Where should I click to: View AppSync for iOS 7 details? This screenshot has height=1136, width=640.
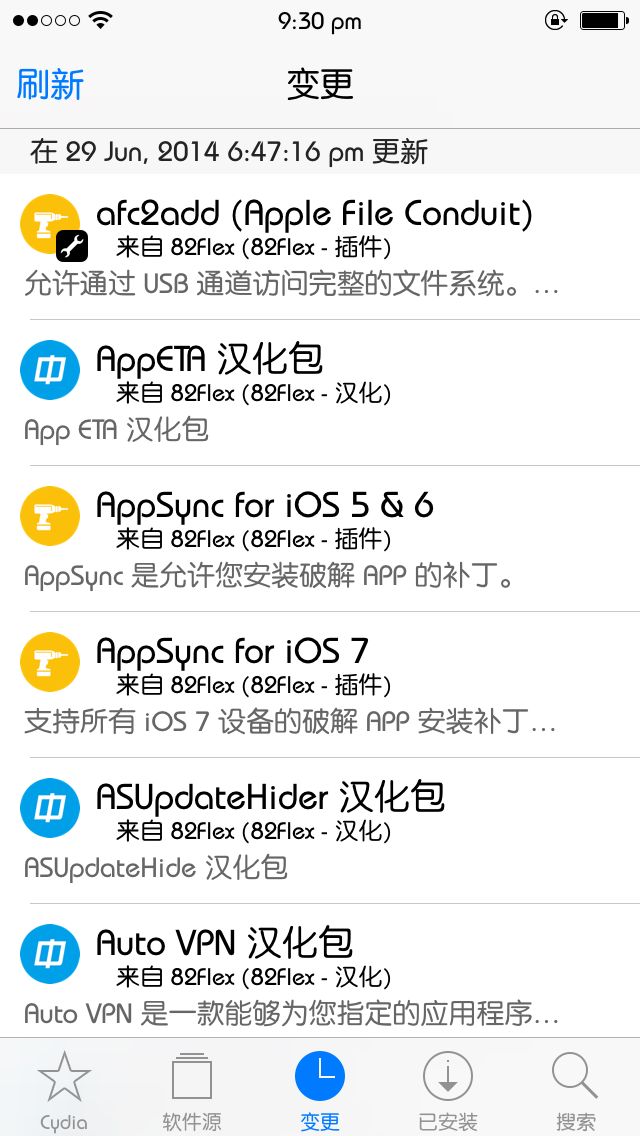(320, 685)
